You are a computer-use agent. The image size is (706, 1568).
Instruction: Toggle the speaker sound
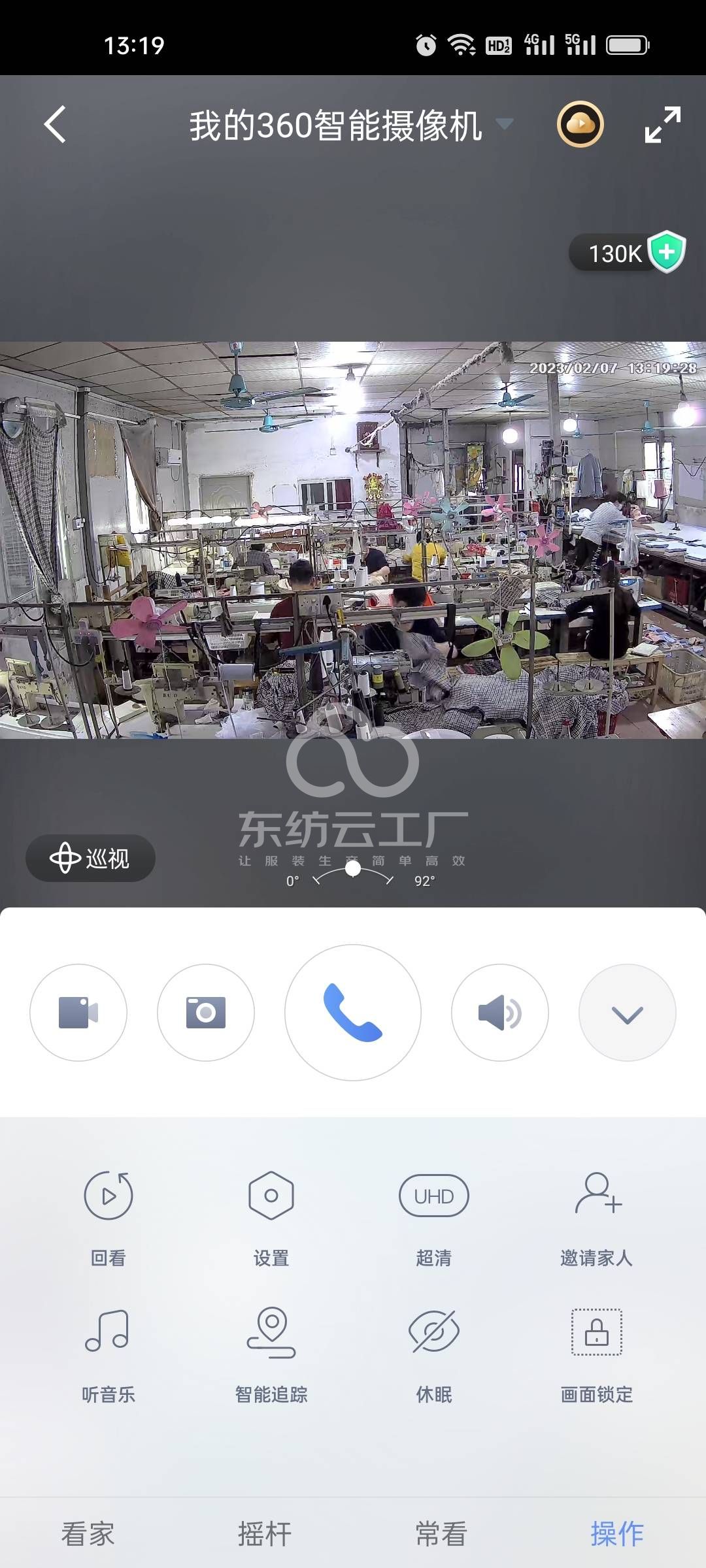pyautogui.click(x=500, y=1013)
